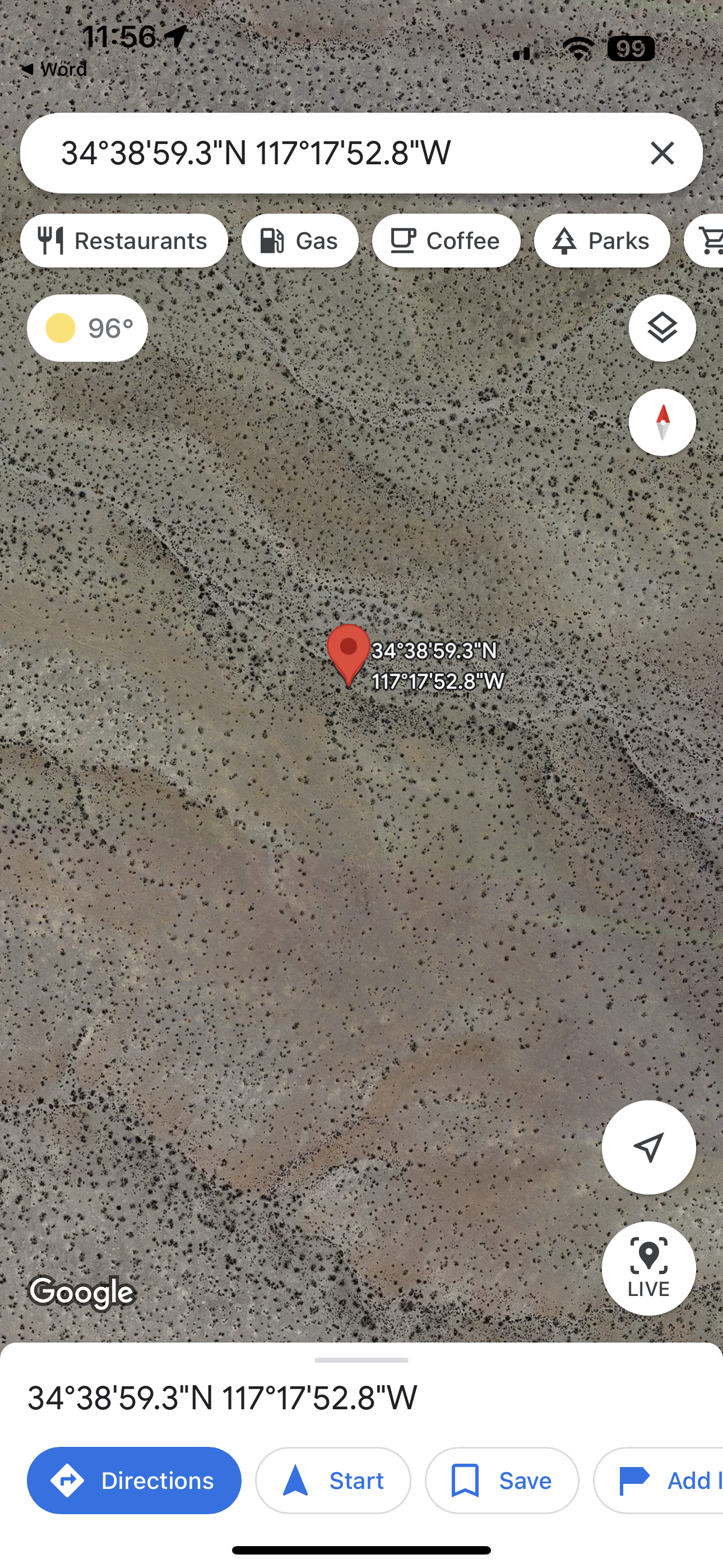Image resolution: width=723 pixels, height=1568 pixels.
Task: Open map layers selector
Action: (661, 328)
